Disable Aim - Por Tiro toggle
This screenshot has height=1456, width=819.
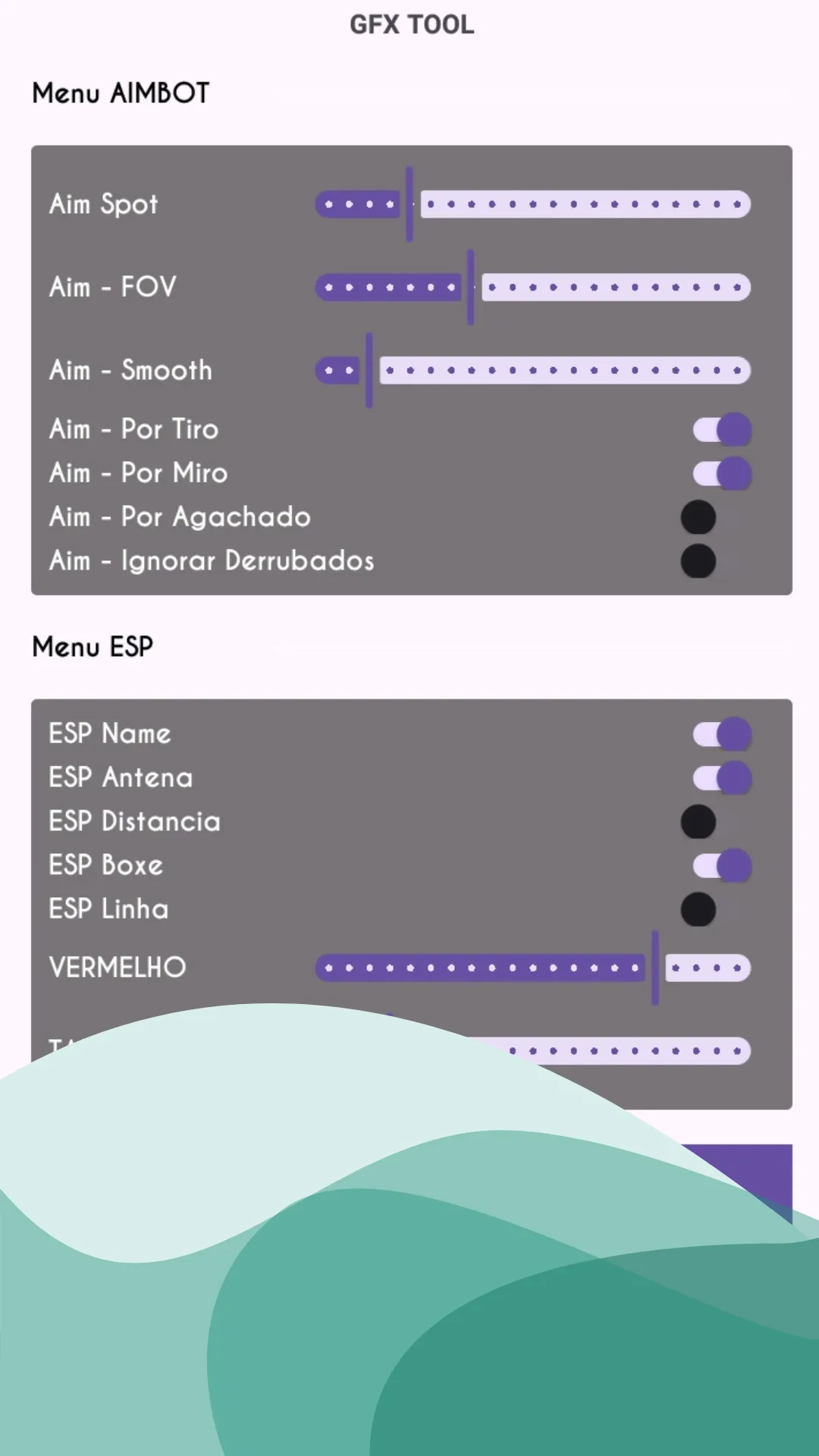coord(721,430)
